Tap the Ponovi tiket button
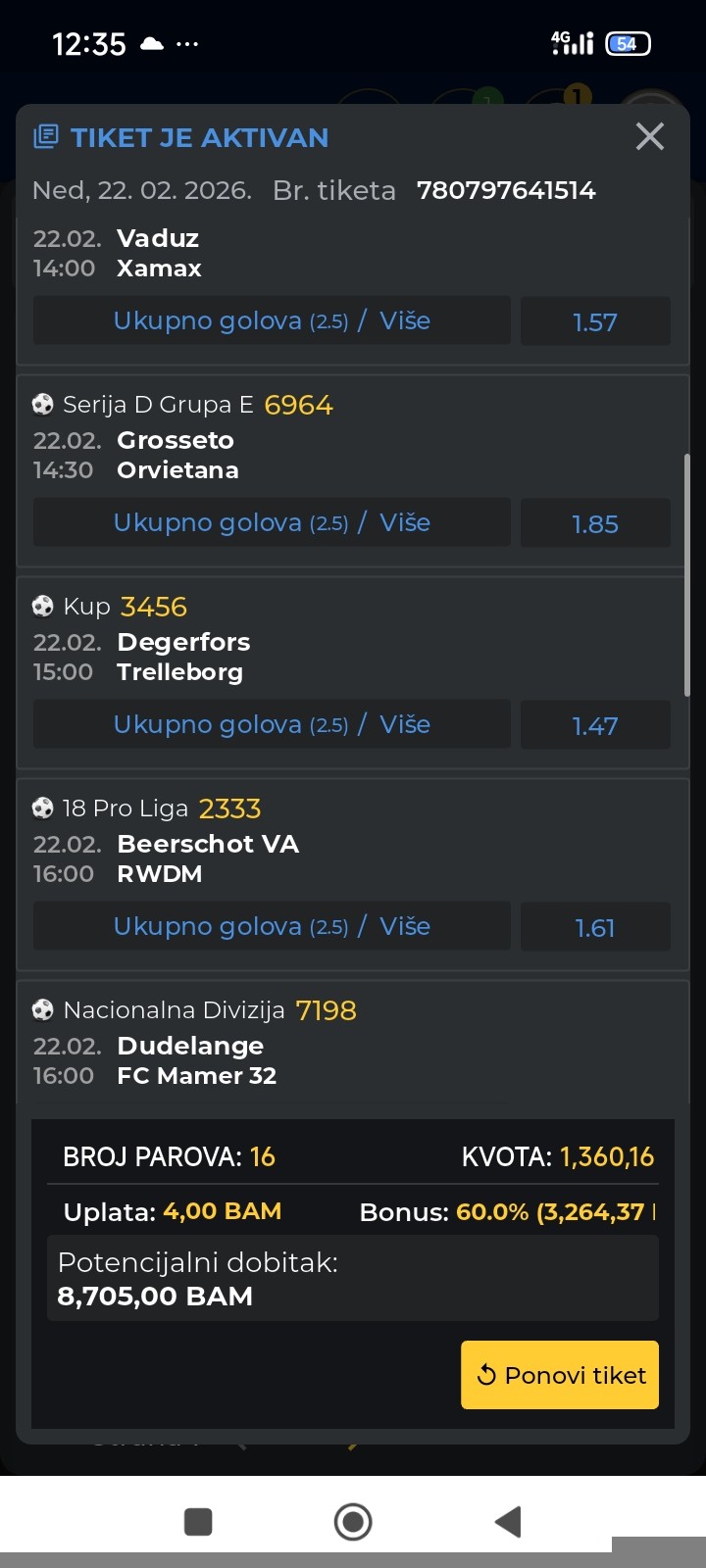The height and width of the screenshot is (1568, 706). [x=560, y=1375]
